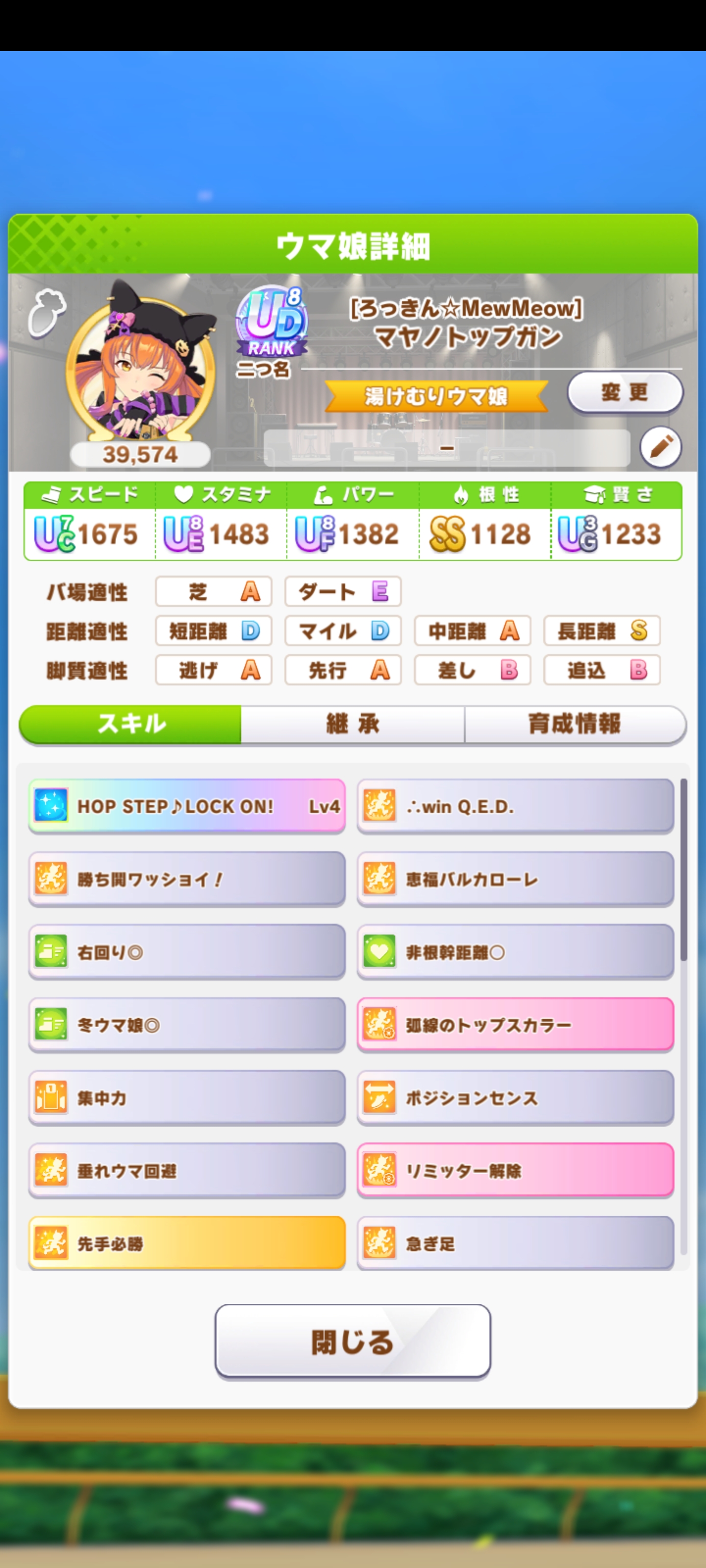Image resolution: width=706 pixels, height=1568 pixels.
Task: View the ∴win Q.E.D. skill details
Action: [x=515, y=807]
